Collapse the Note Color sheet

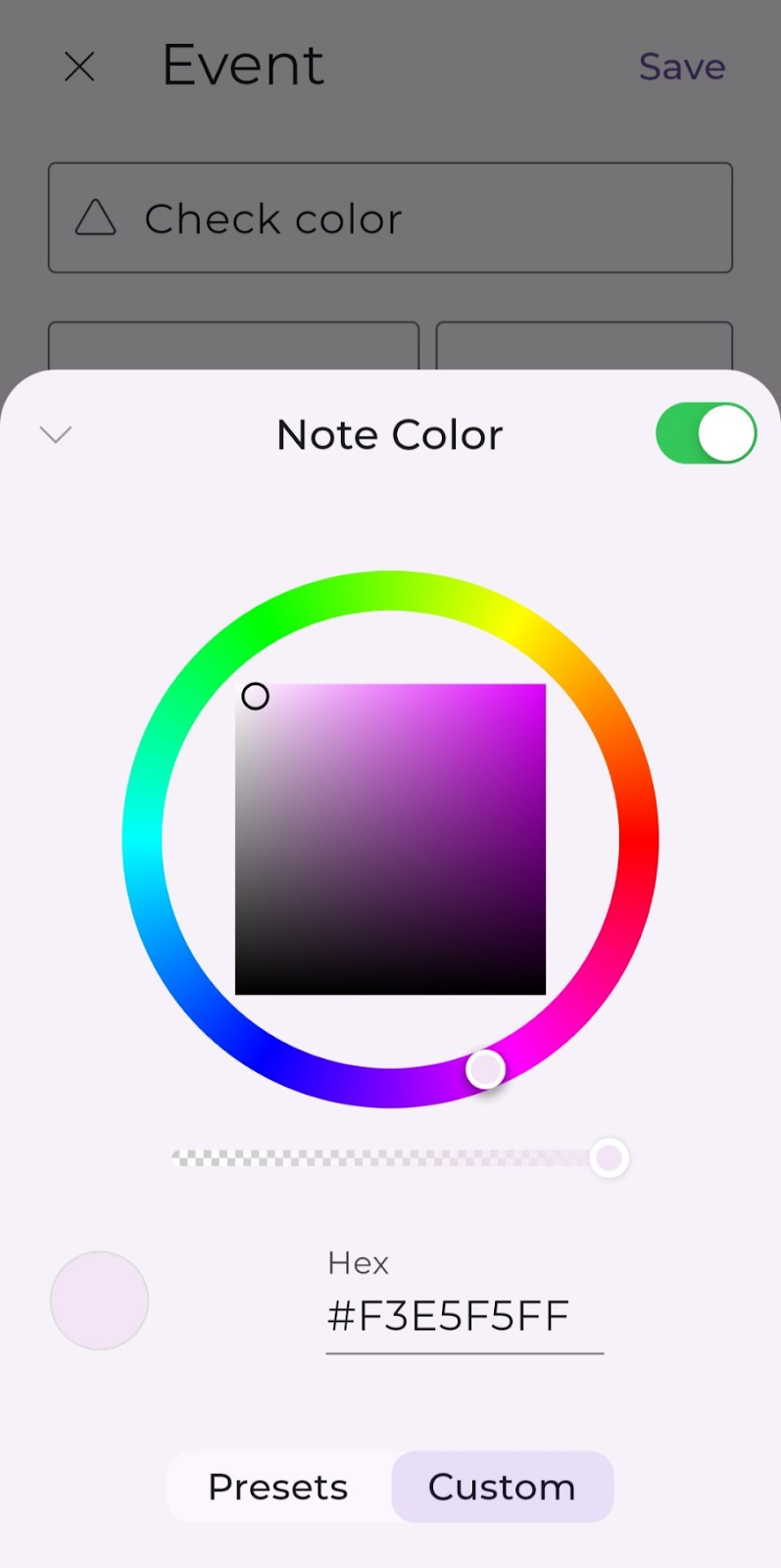pyautogui.click(x=56, y=434)
